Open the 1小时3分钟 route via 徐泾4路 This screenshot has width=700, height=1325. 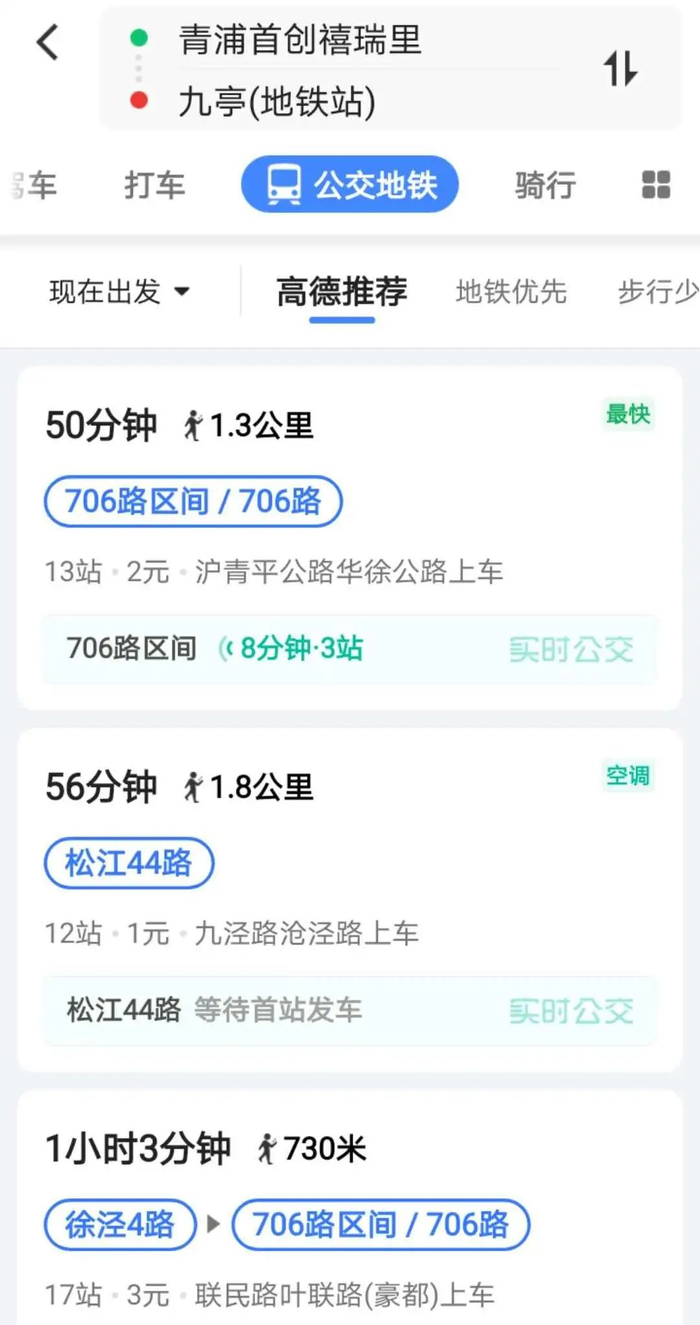(350, 1208)
